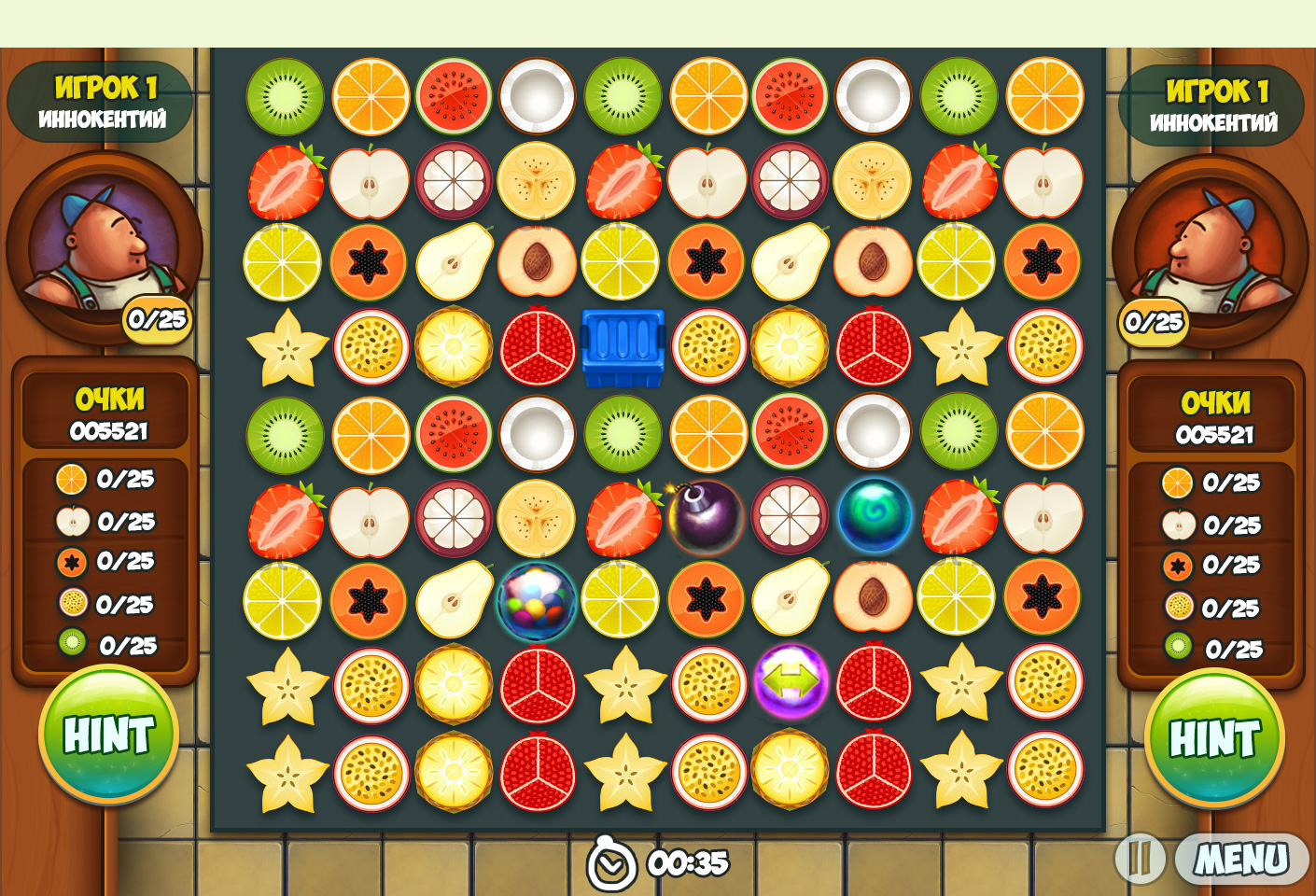Open the MENU button
Viewport: 1316px width, 896px height.
pyautogui.click(x=1241, y=859)
